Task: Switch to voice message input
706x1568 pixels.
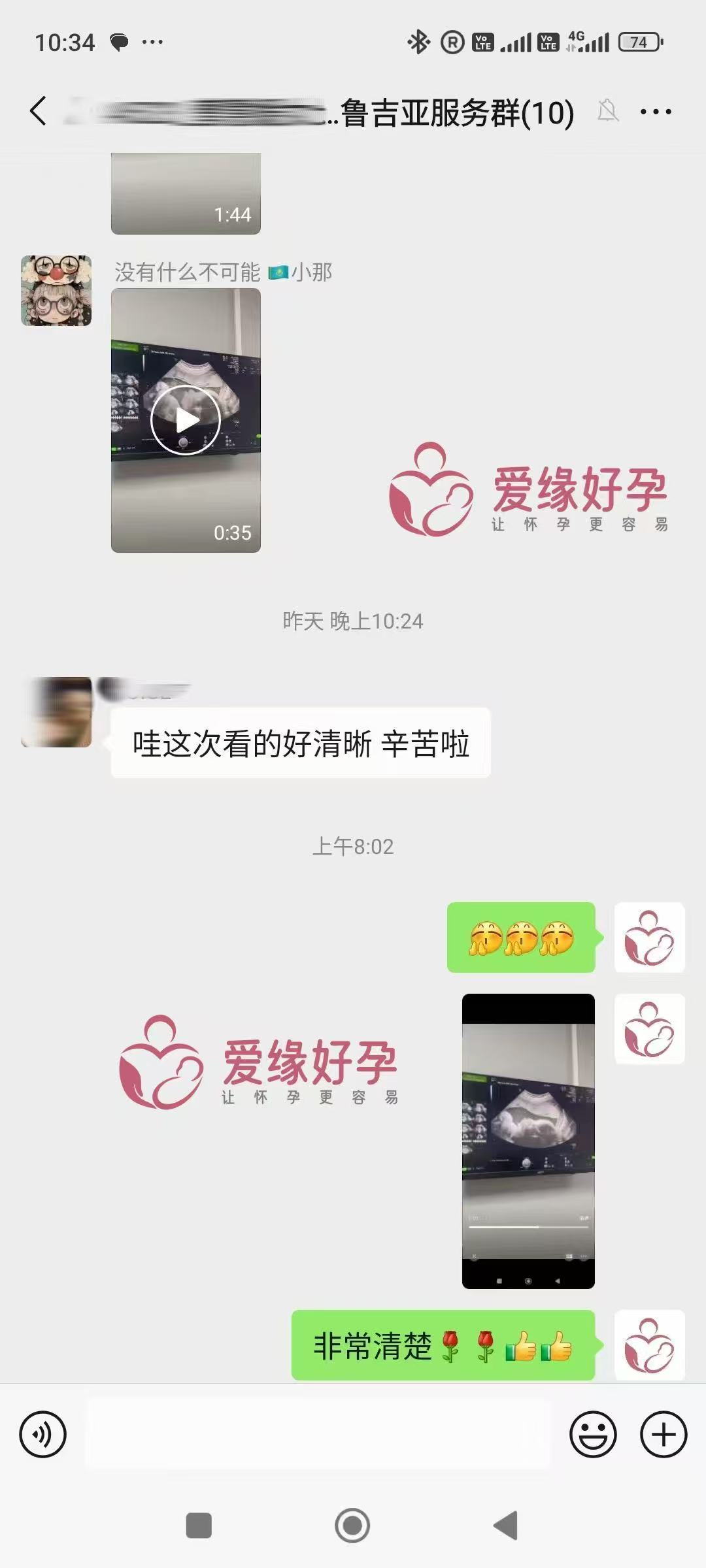Action: [x=43, y=1435]
